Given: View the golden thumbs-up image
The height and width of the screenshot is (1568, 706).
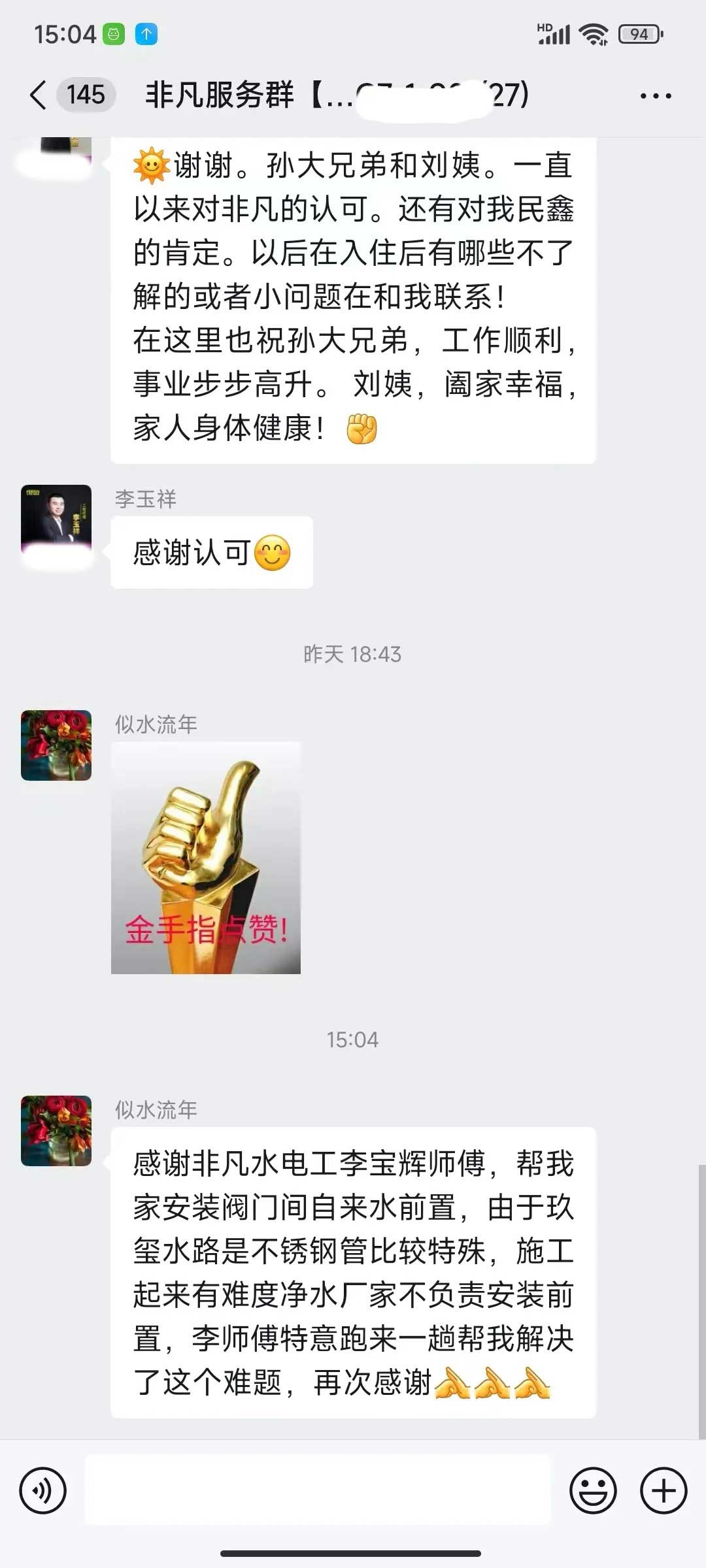Looking at the screenshot, I should (206, 858).
